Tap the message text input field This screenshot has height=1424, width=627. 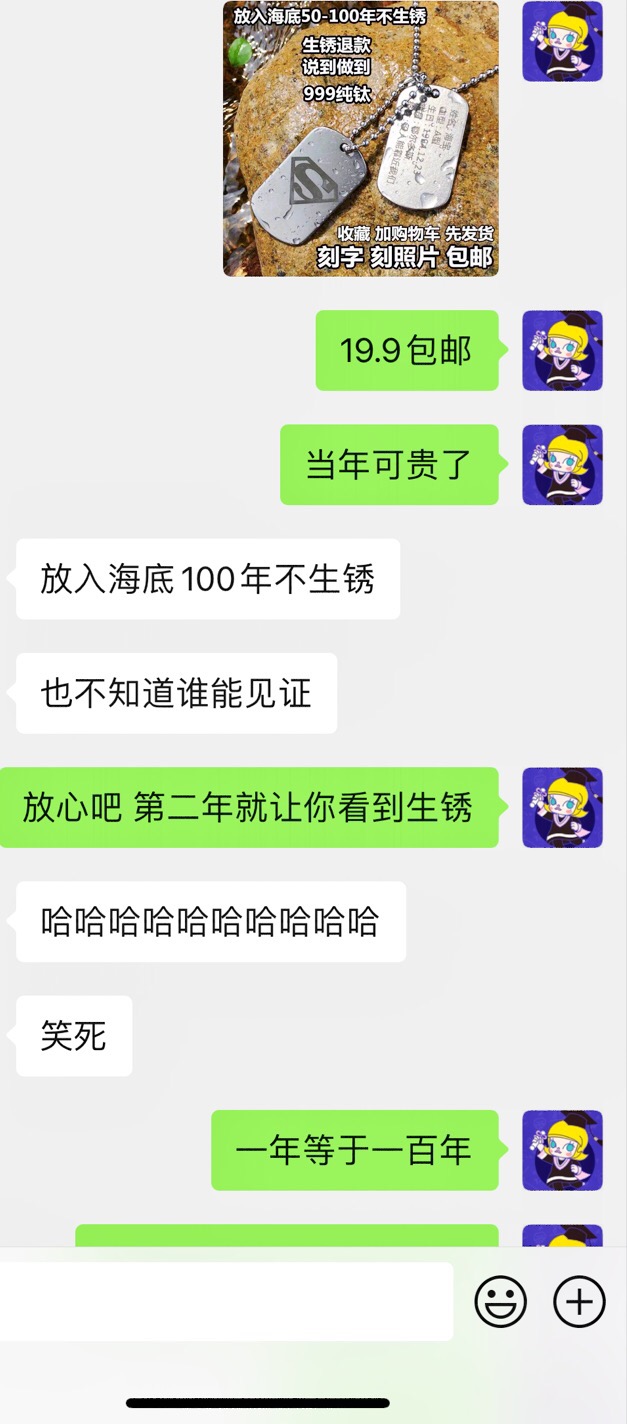(x=226, y=1302)
